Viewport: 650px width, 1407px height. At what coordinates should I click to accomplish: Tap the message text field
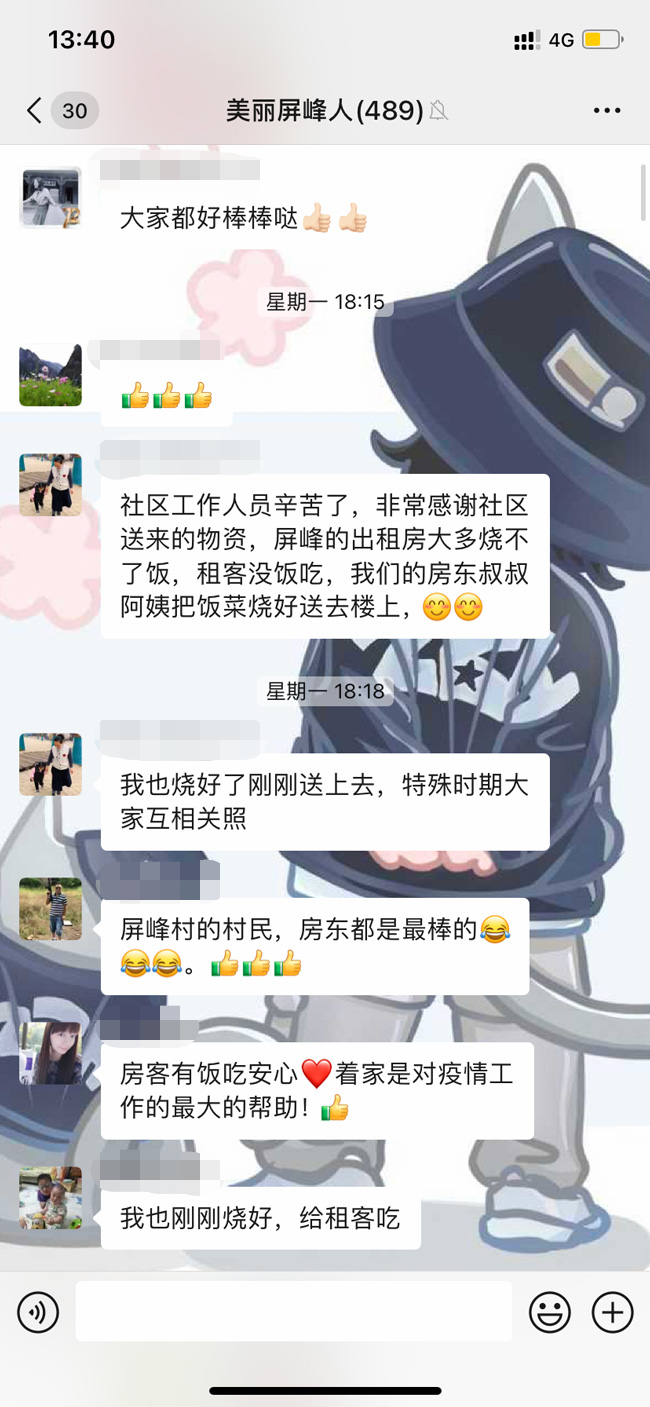point(293,1312)
